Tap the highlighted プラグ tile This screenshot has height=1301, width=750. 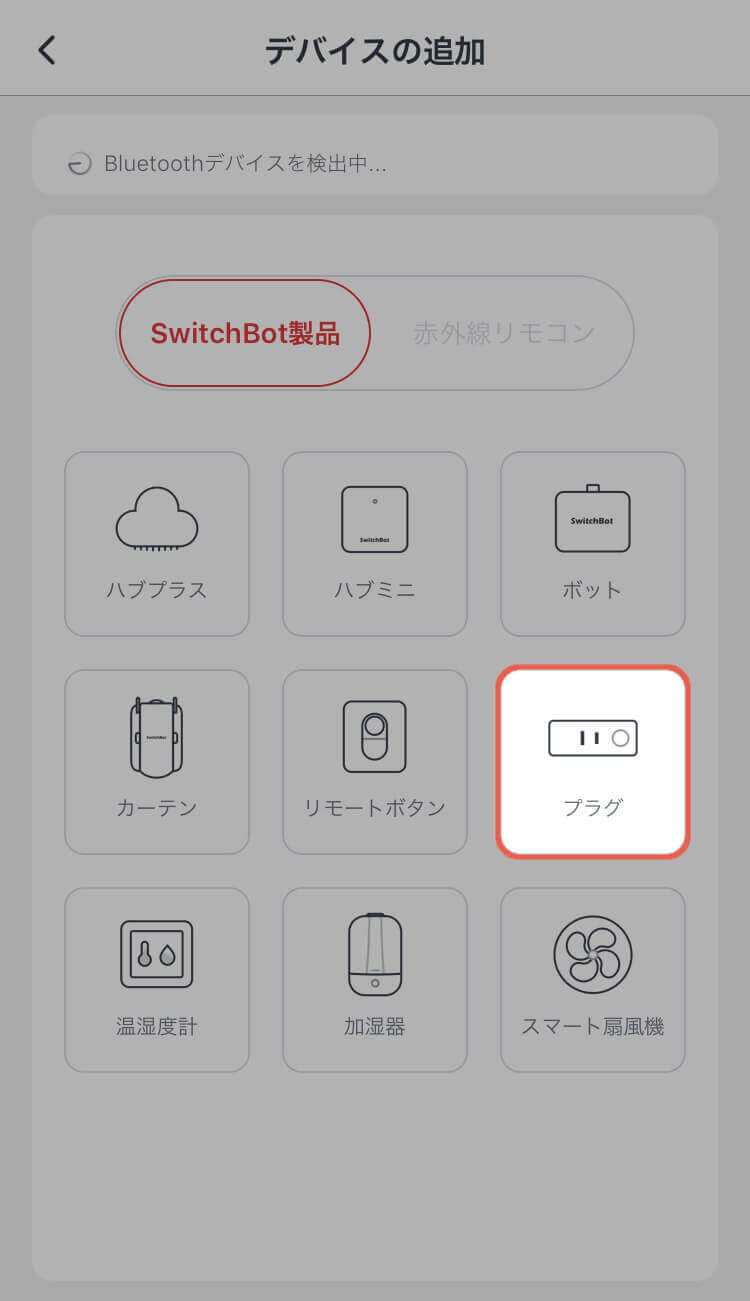(x=593, y=762)
